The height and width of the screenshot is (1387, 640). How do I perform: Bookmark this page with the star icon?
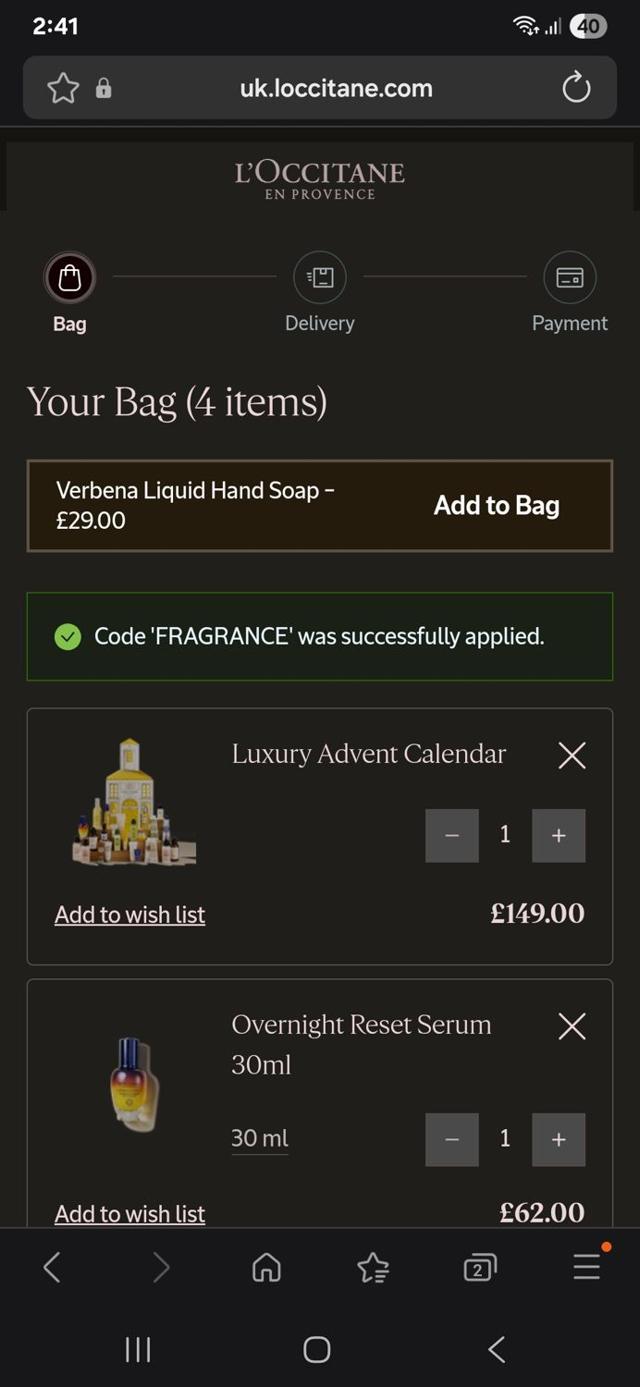[x=63, y=89]
